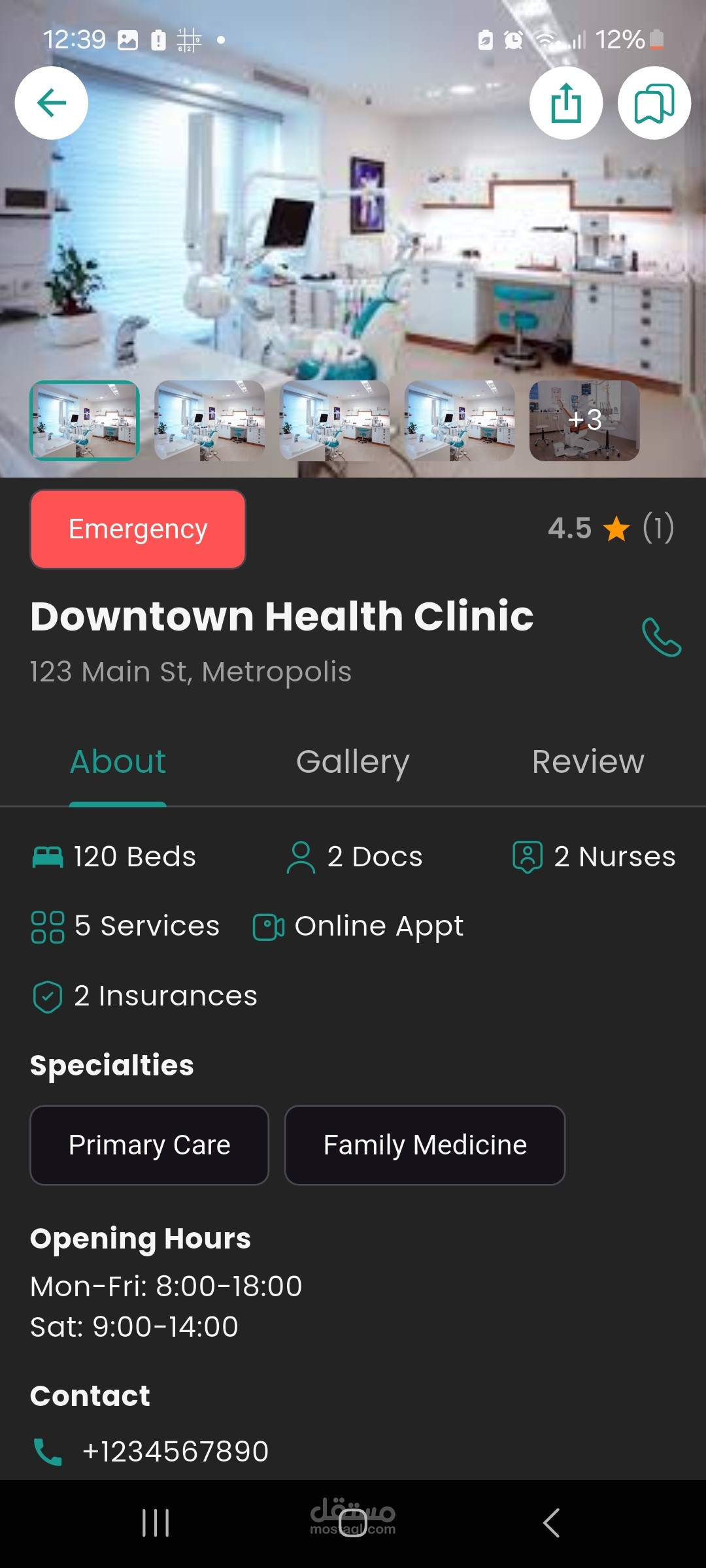Tap the system back button

tap(551, 1523)
